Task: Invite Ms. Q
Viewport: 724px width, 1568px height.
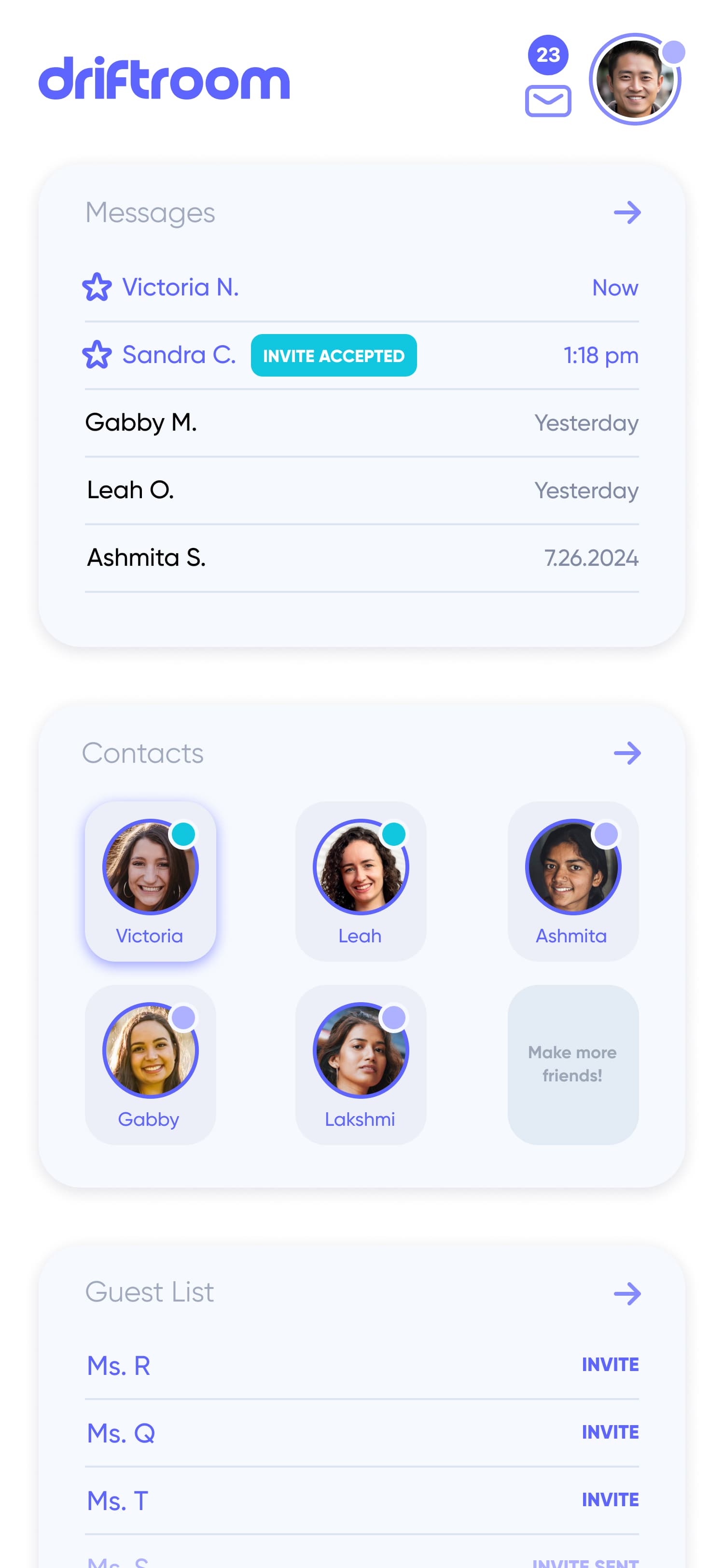Action: point(610,1432)
